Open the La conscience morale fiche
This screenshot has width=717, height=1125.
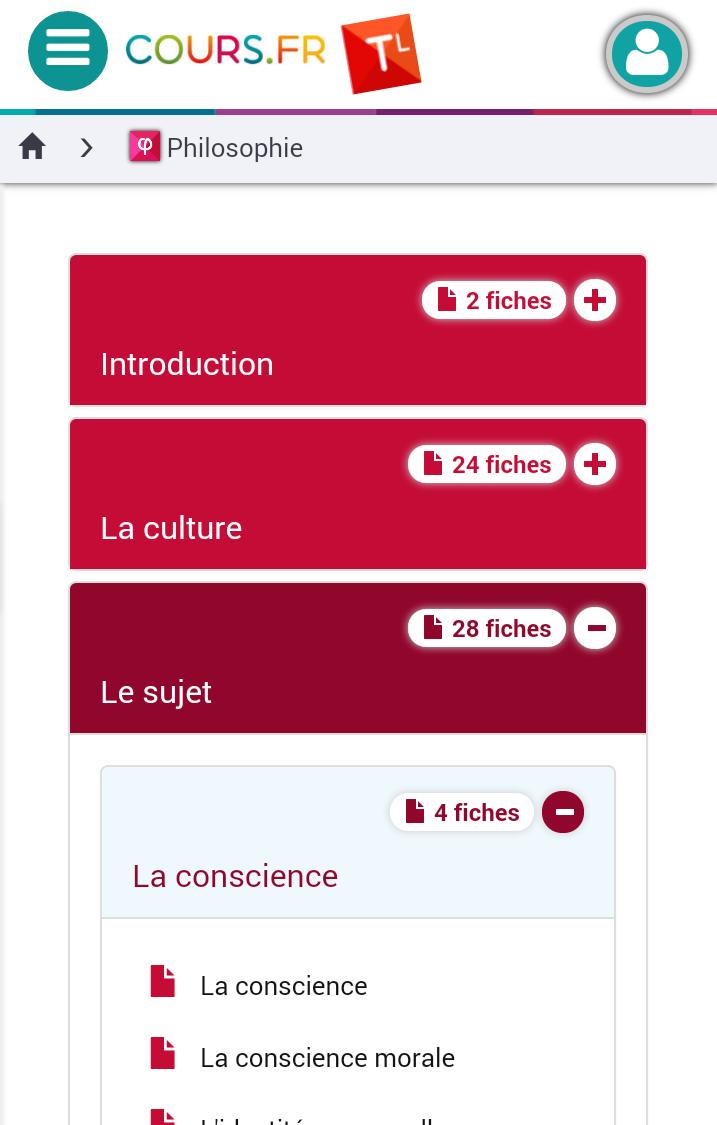click(x=327, y=1057)
